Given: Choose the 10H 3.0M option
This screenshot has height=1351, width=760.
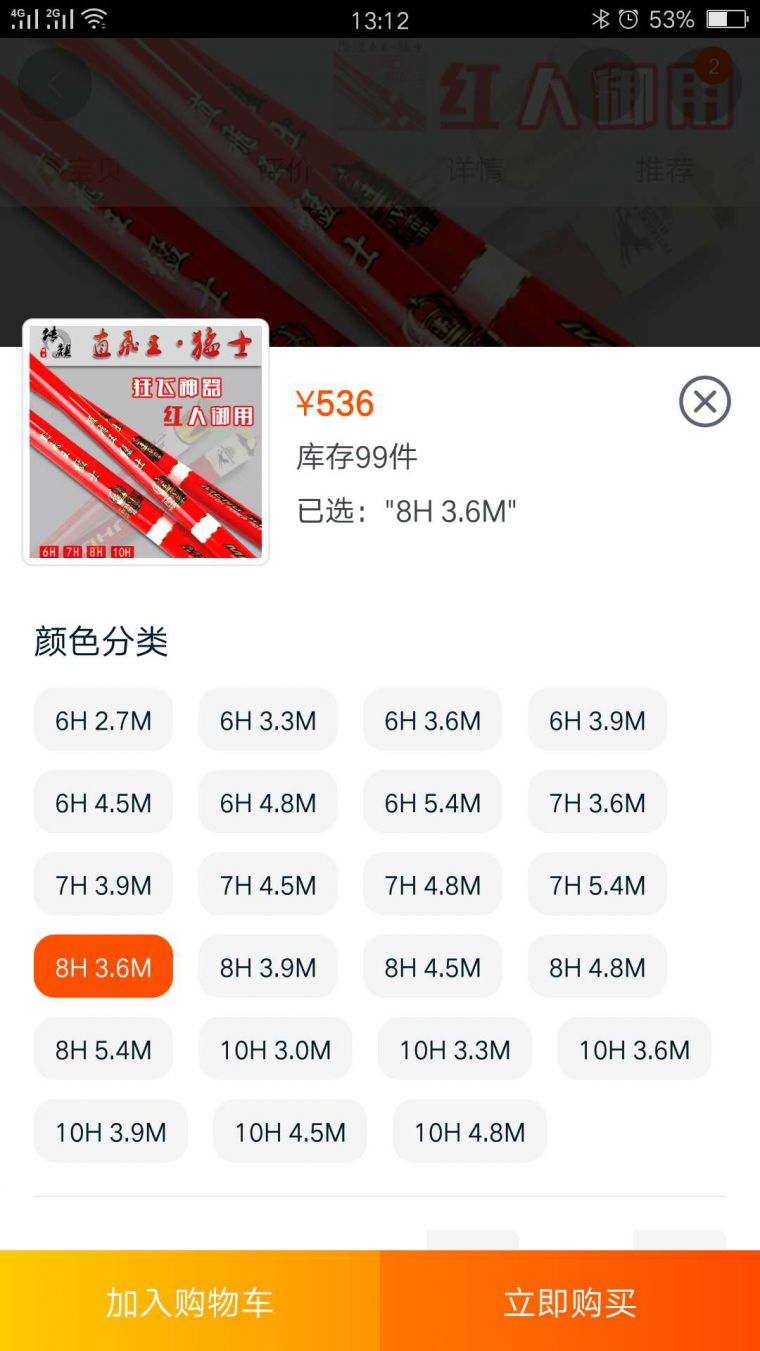Looking at the screenshot, I should [x=275, y=1049].
